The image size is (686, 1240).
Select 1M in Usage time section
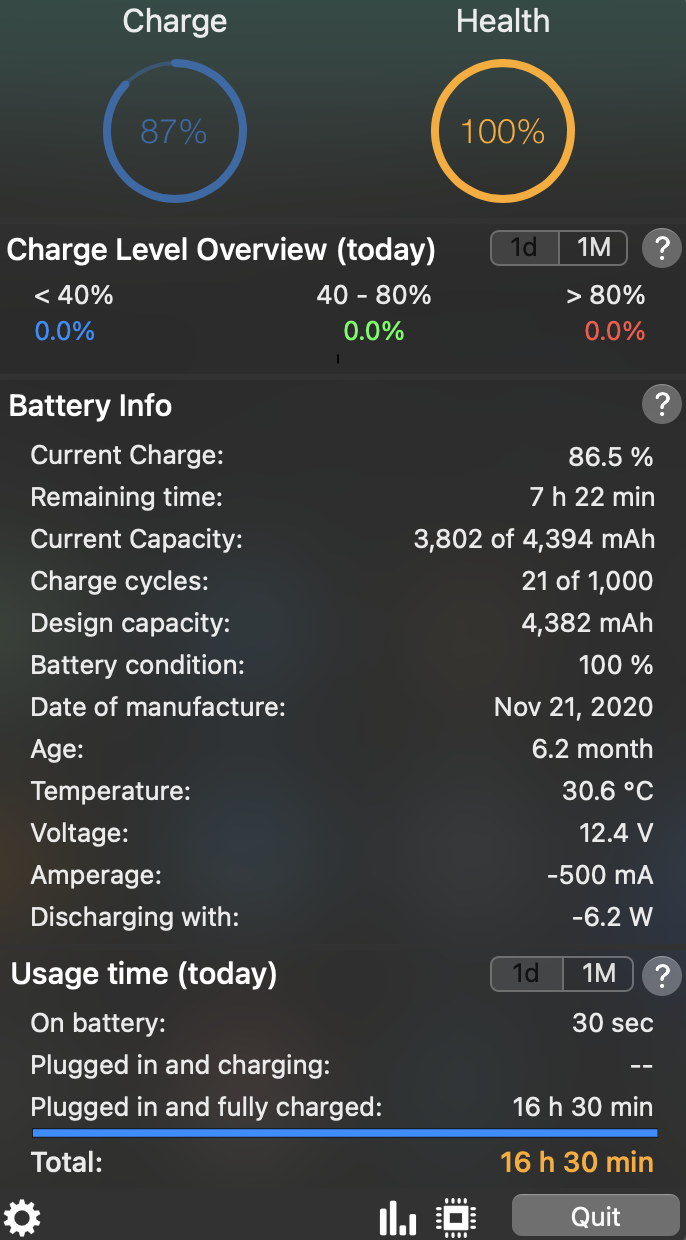[x=598, y=973]
